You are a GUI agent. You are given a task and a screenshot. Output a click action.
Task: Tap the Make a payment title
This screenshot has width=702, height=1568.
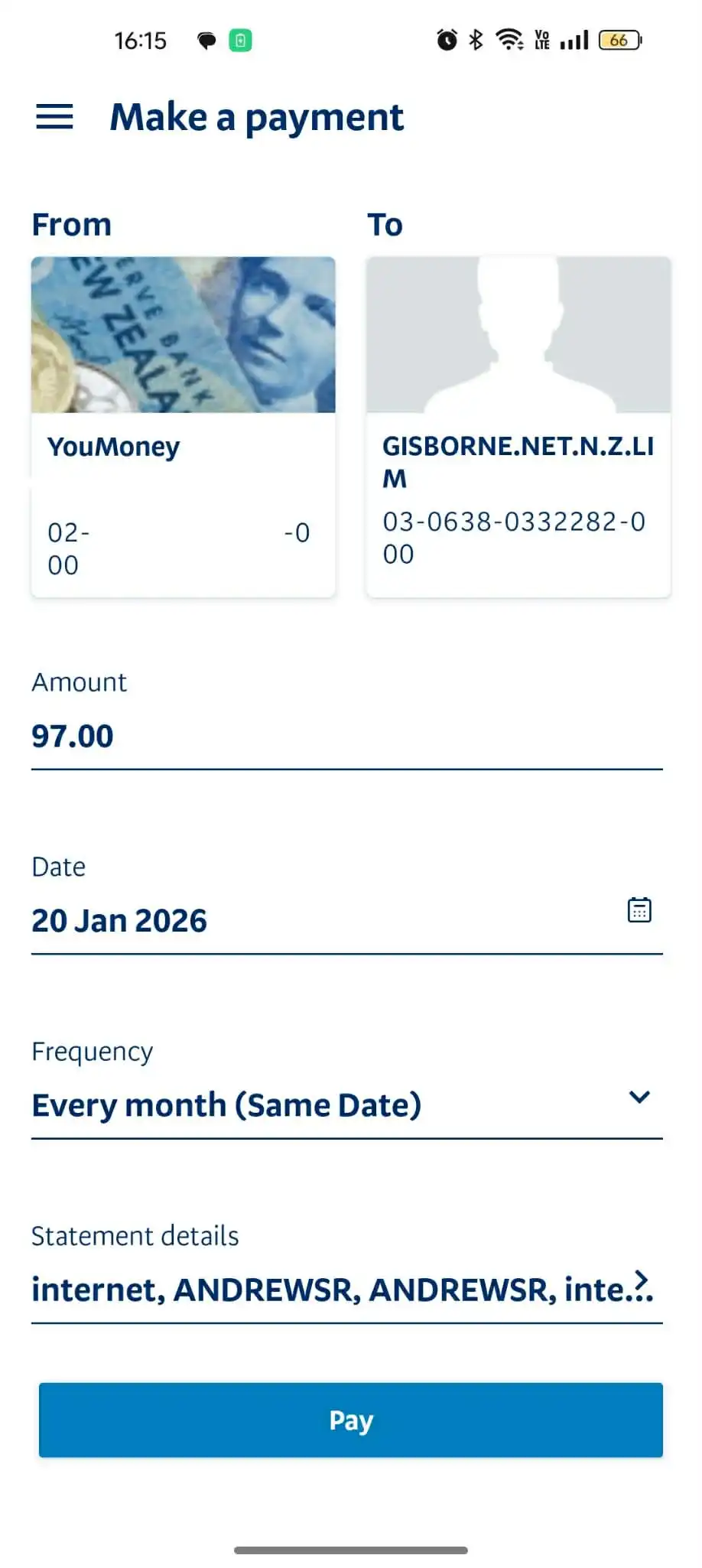coord(256,116)
